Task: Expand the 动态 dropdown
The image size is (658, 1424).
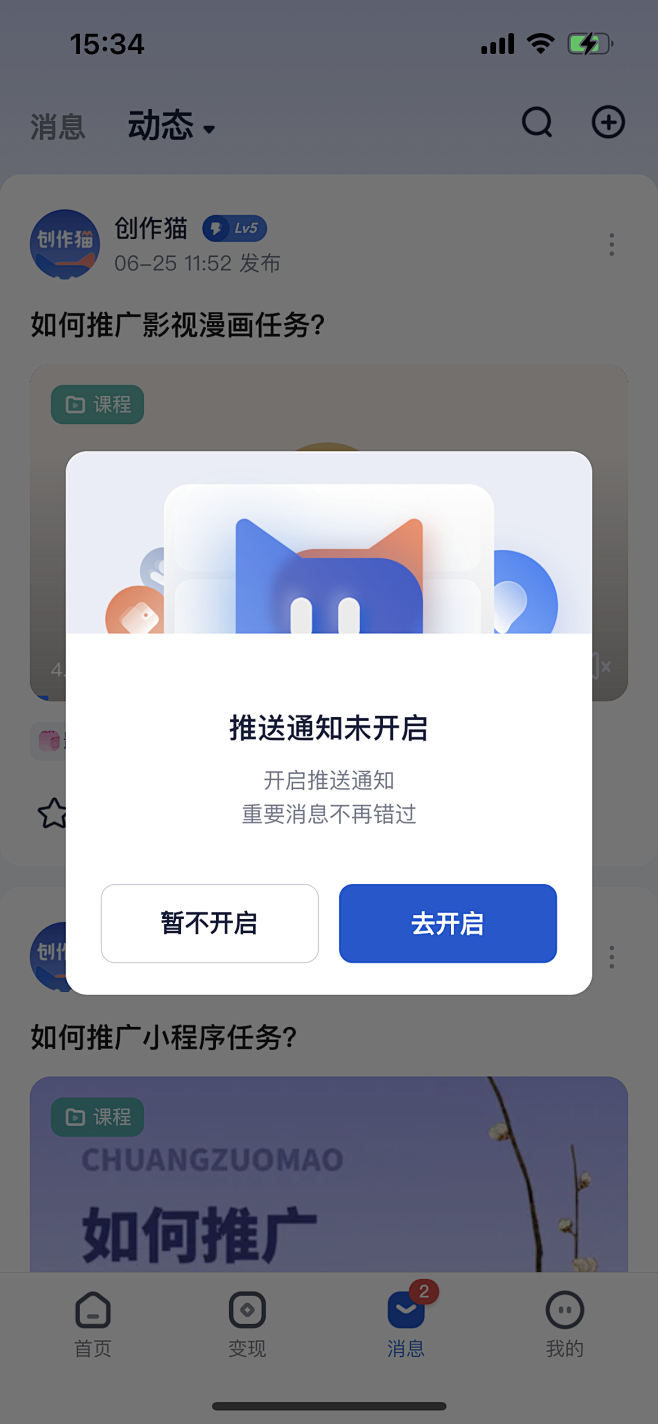Action: [x=172, y=127]
